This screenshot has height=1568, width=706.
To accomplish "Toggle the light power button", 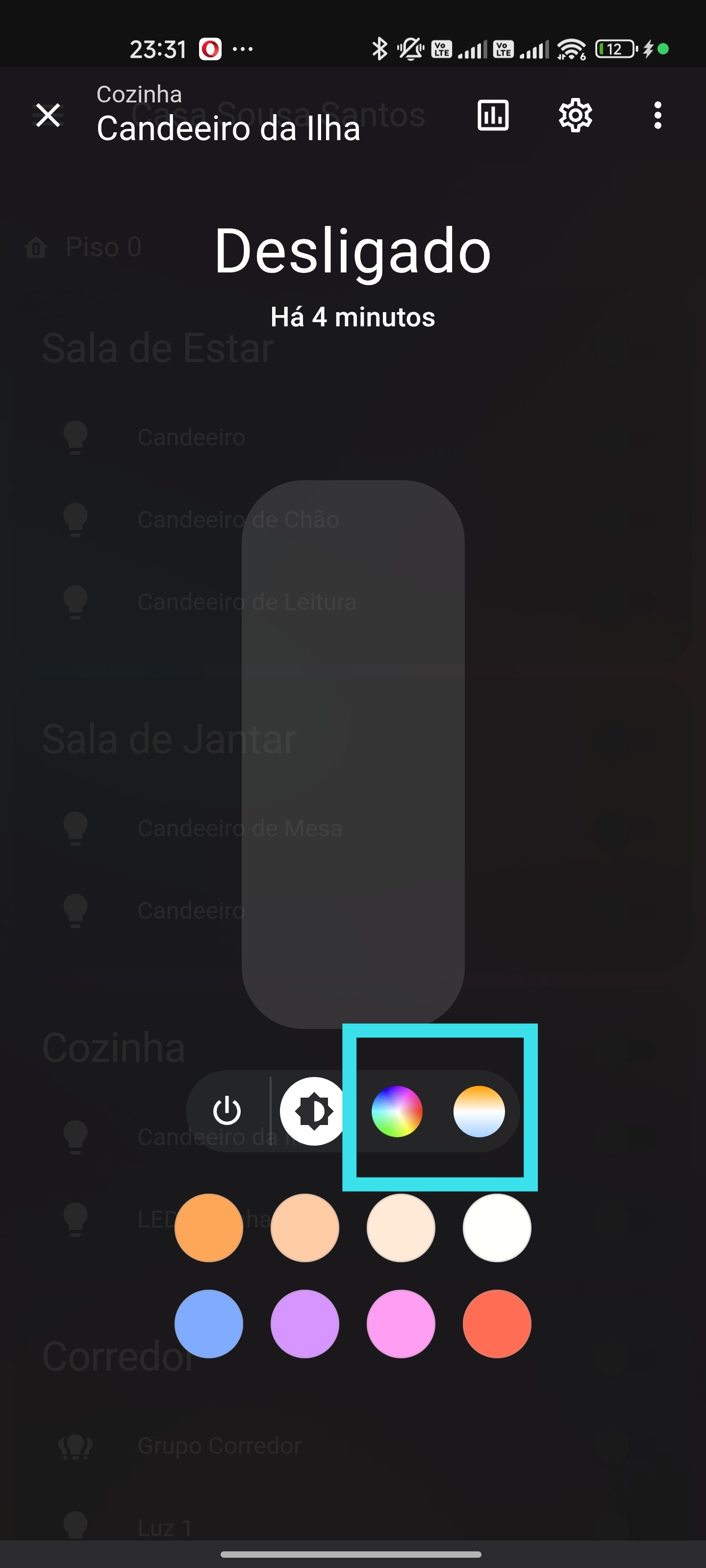I will pyautogui.click(x=227, y=1111).
